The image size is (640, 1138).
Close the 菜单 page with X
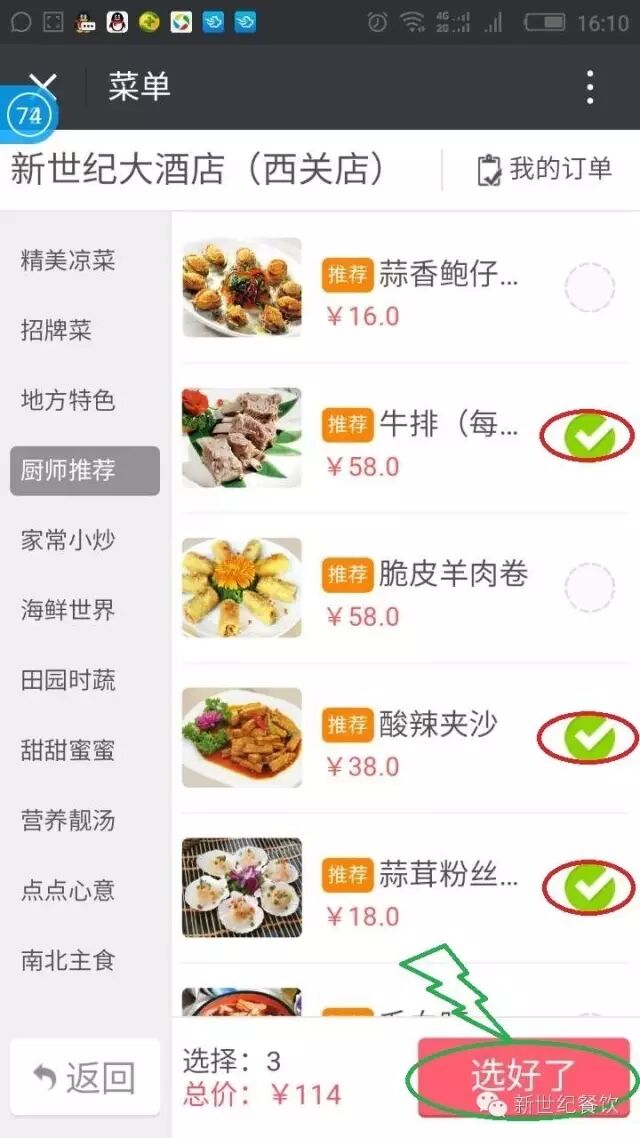coord(44,84)
